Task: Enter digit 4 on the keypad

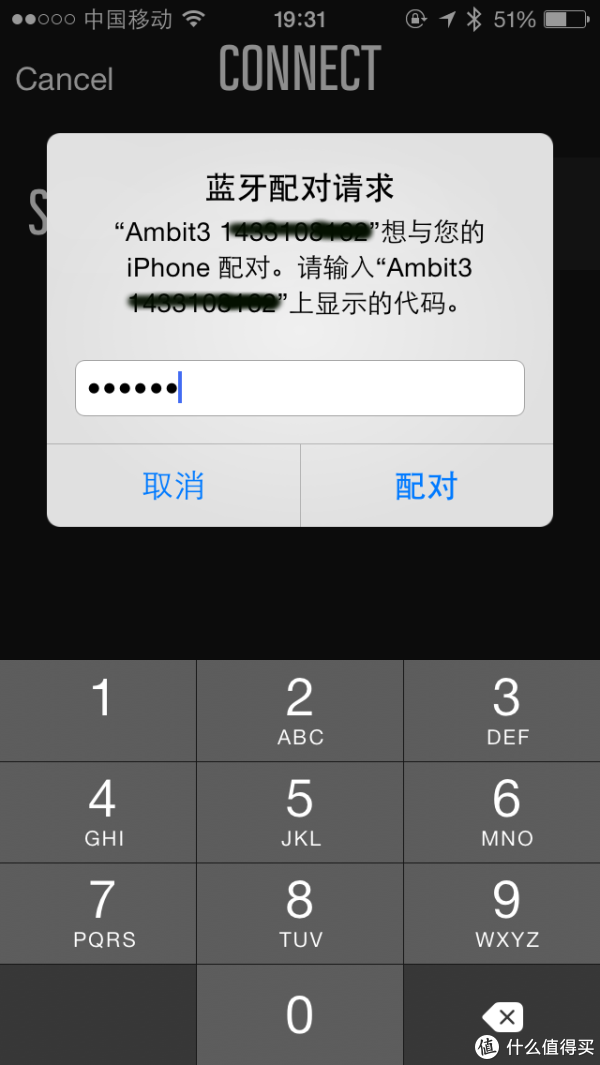Action: pos(98,812)
